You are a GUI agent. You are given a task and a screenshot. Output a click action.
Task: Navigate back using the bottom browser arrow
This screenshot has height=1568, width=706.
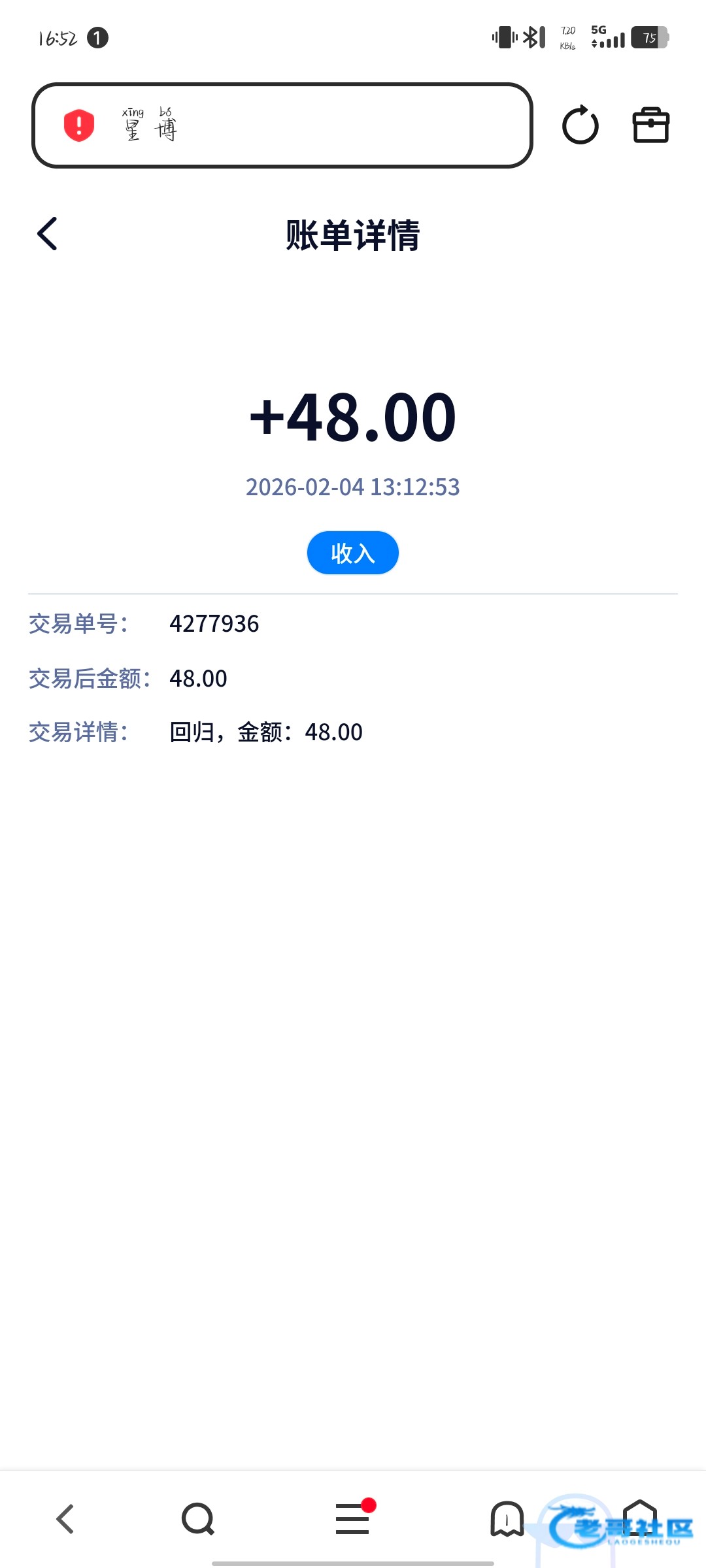65,1518
